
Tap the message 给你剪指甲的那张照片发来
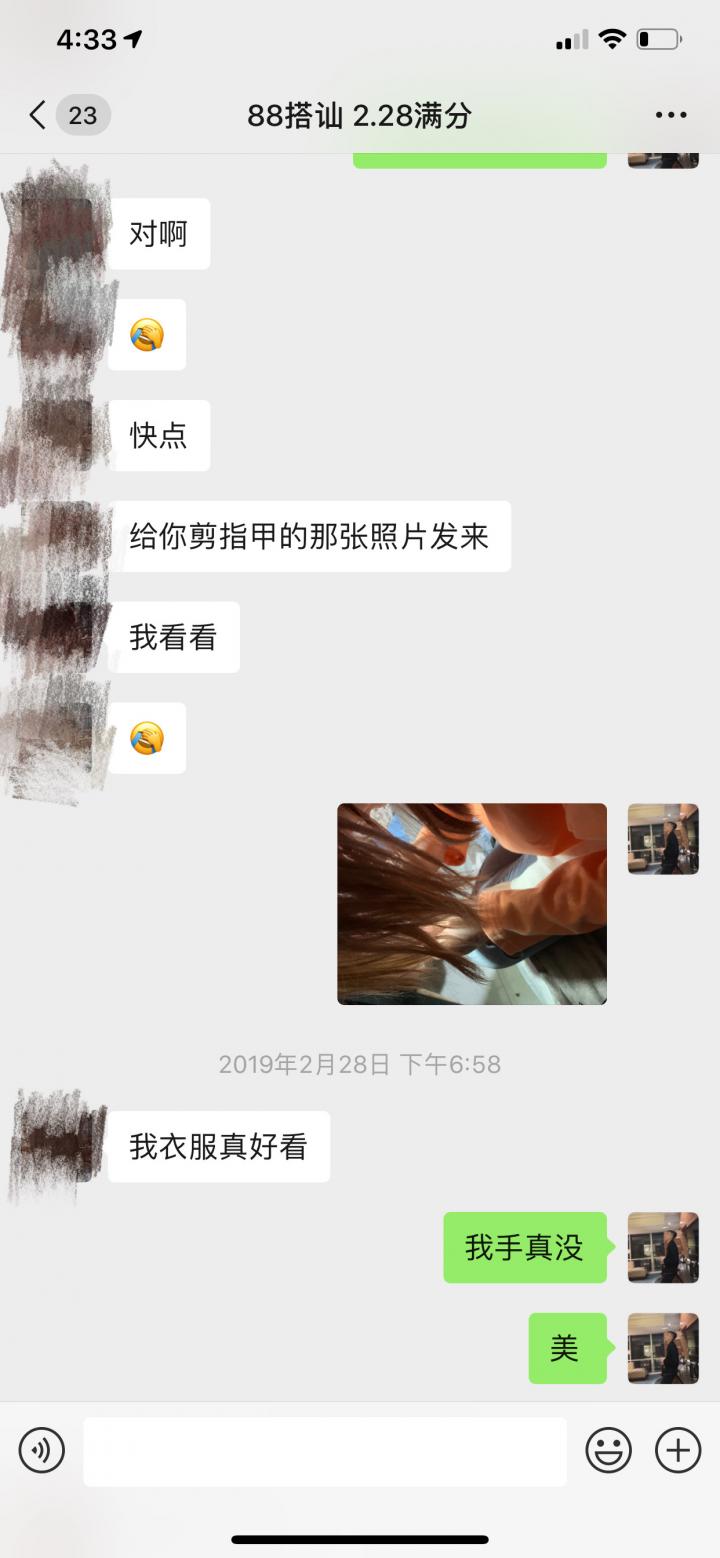click(315, 537)
